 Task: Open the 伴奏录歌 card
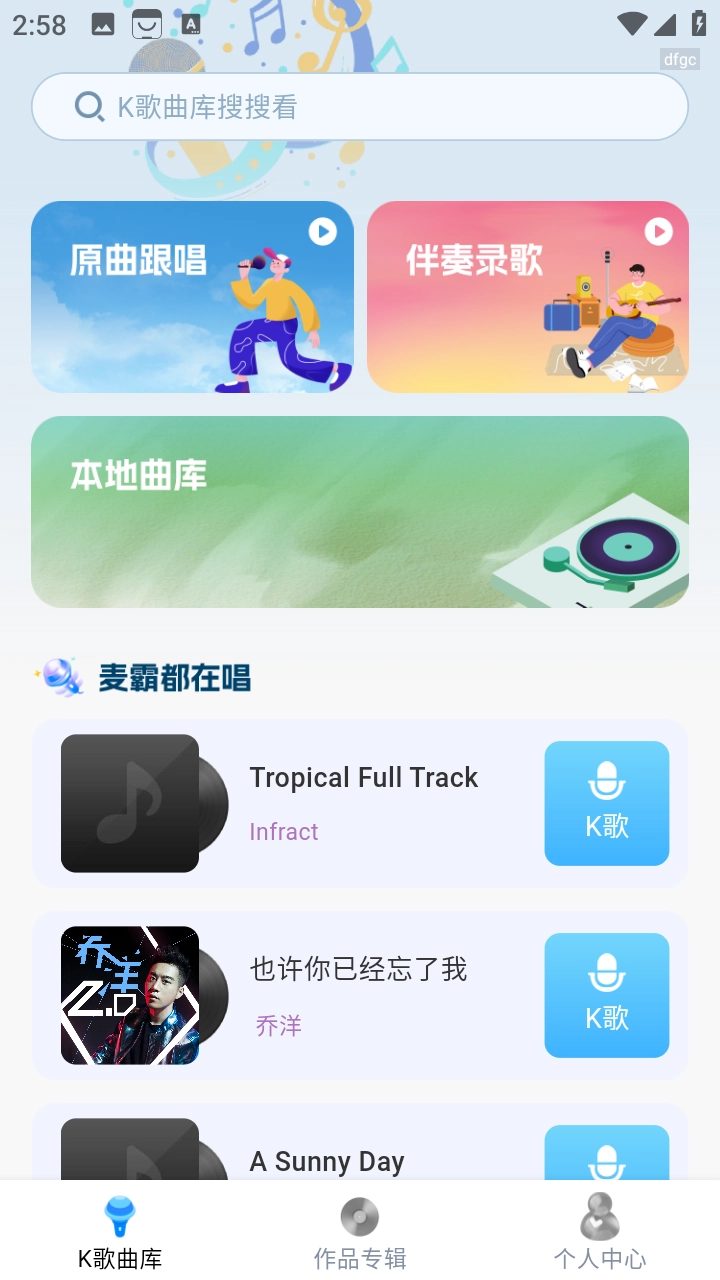pyautogui.click(x=528, y=297)
